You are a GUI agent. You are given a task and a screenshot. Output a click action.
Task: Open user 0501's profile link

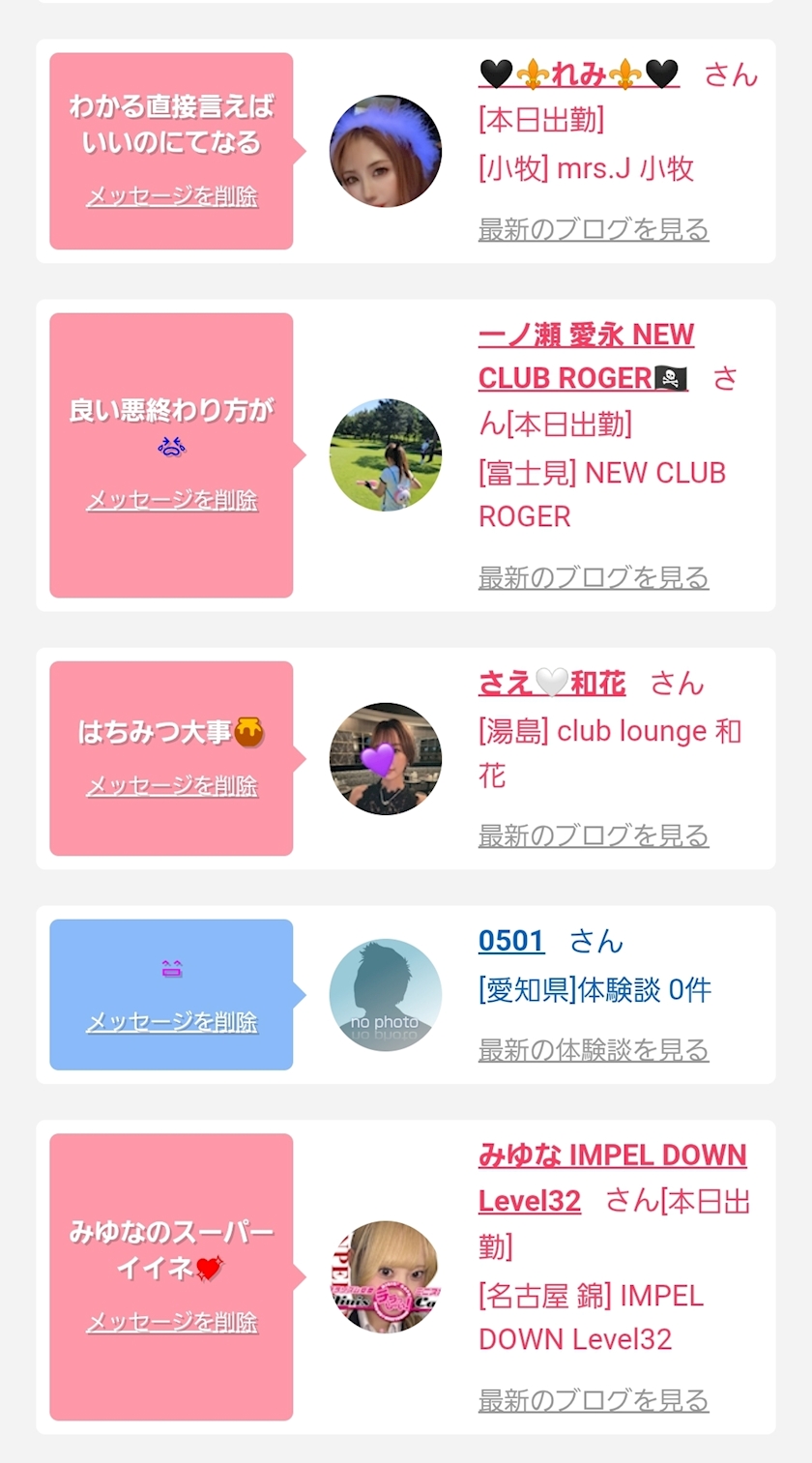(x=511, y=941)
